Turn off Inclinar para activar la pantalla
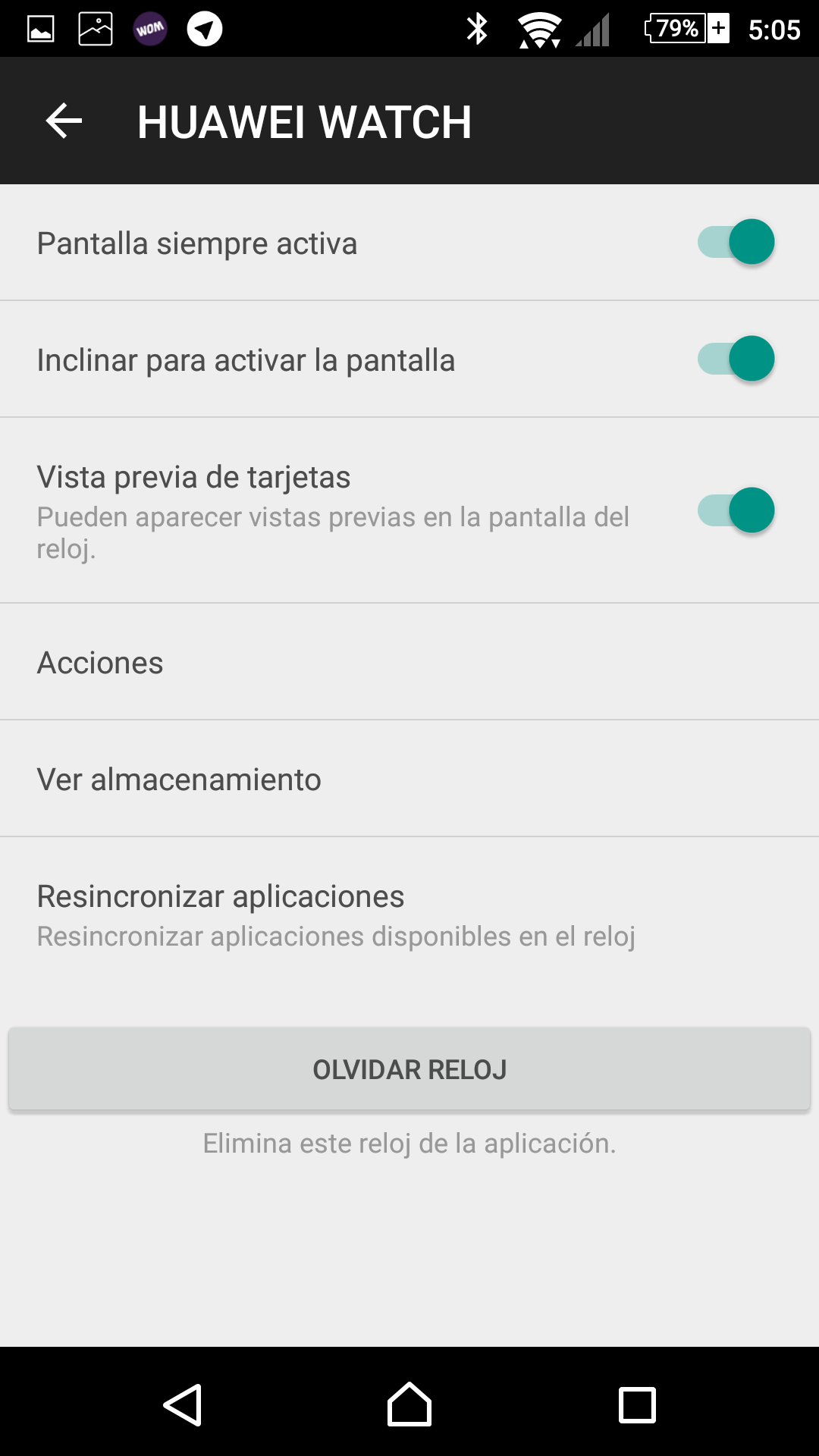Image resolution: width=819 pixels, height=1456 pixels. (736, 359)
